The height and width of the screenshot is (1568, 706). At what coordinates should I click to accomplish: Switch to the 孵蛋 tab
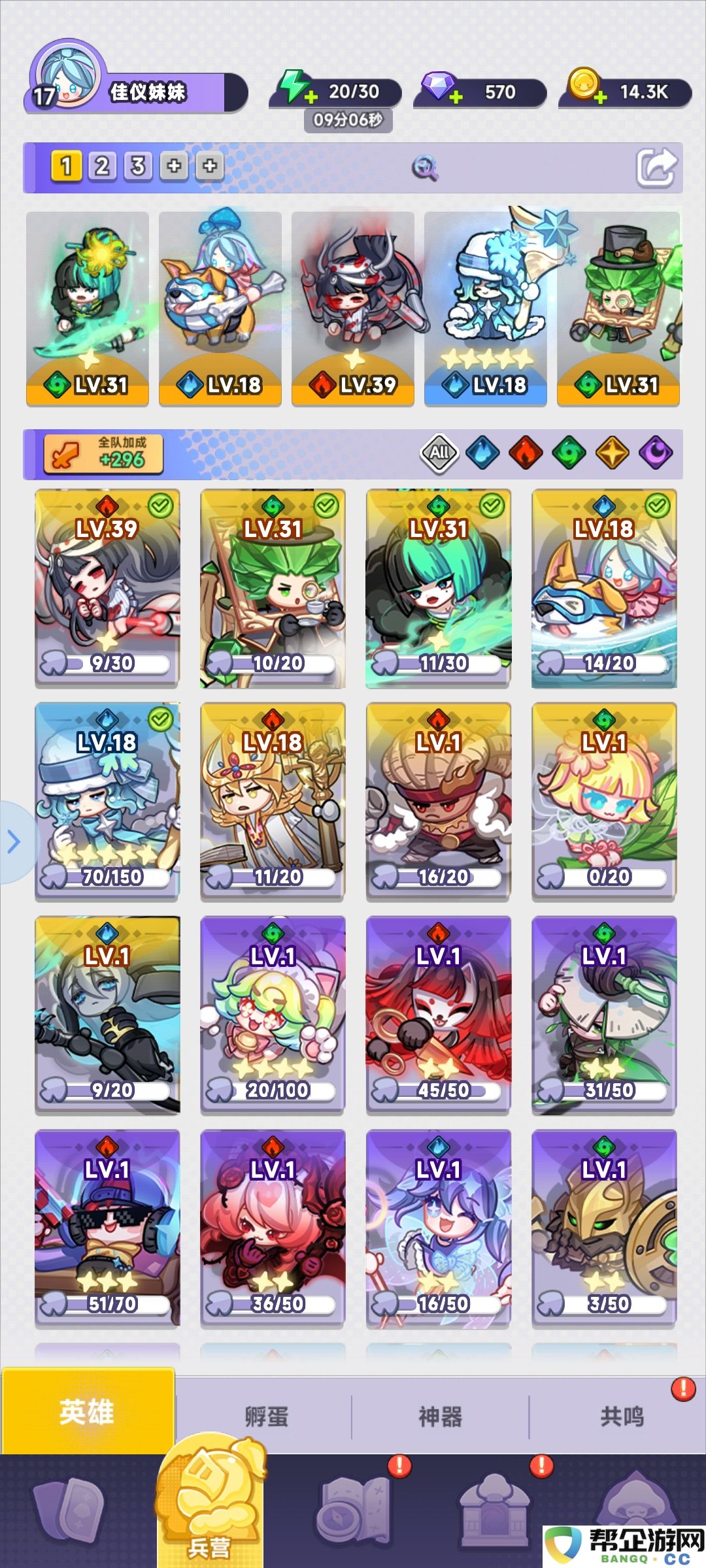[265, 1416]
